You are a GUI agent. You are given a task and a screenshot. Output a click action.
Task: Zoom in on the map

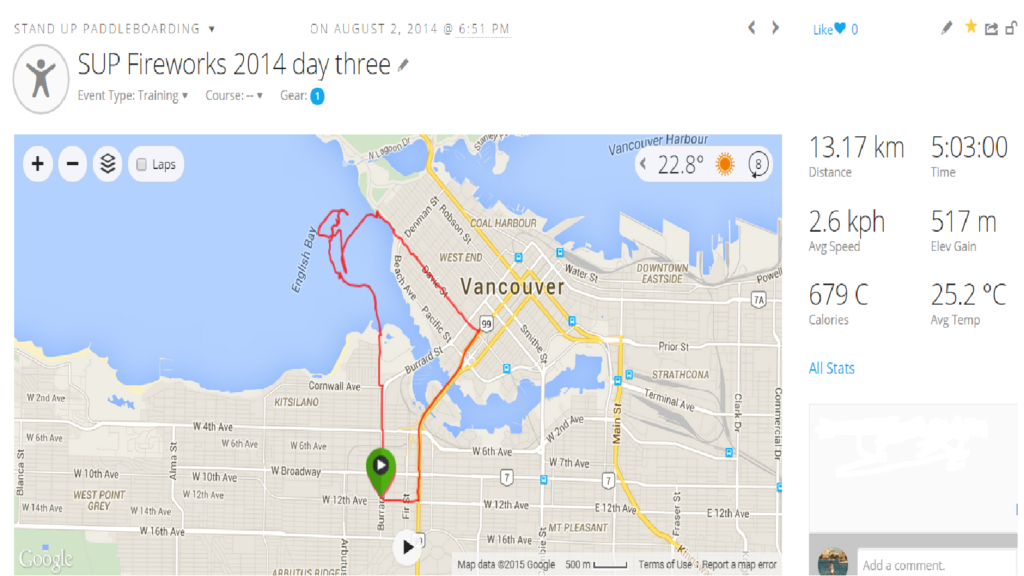click(38, 164)
